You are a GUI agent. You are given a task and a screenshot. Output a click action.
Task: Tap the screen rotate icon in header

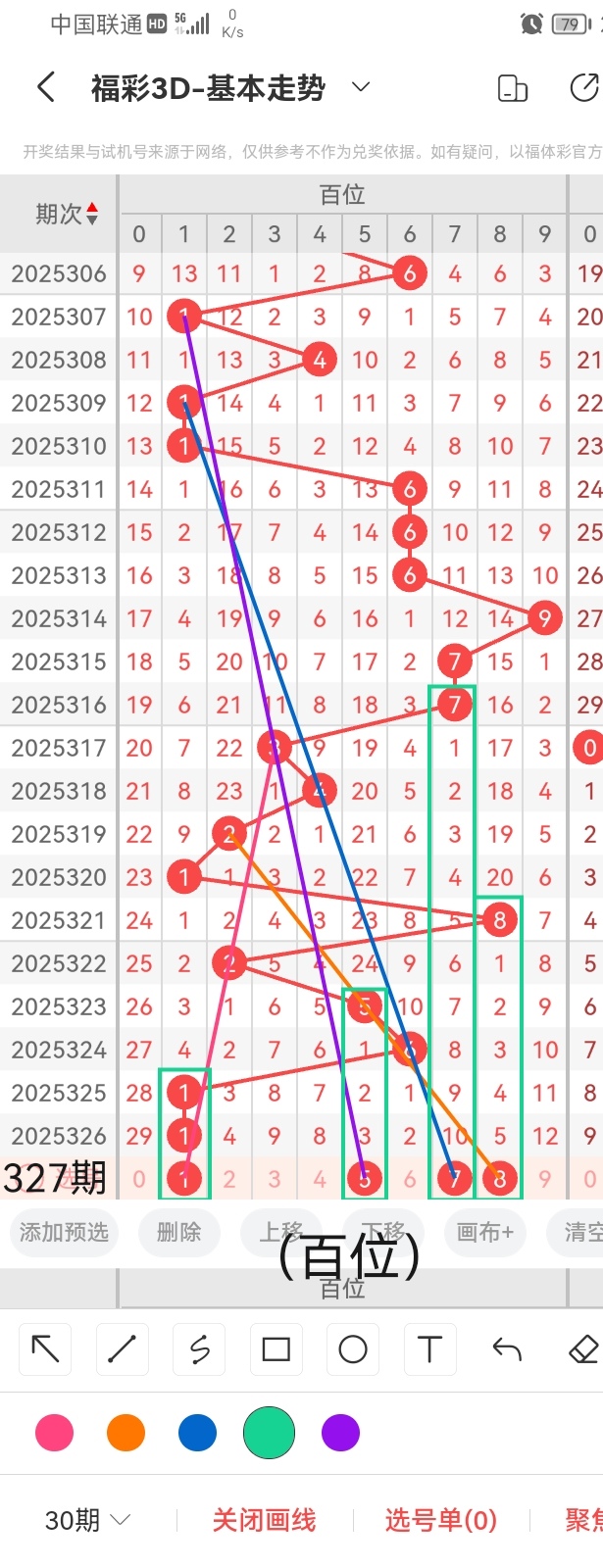[x=513, y=88]
